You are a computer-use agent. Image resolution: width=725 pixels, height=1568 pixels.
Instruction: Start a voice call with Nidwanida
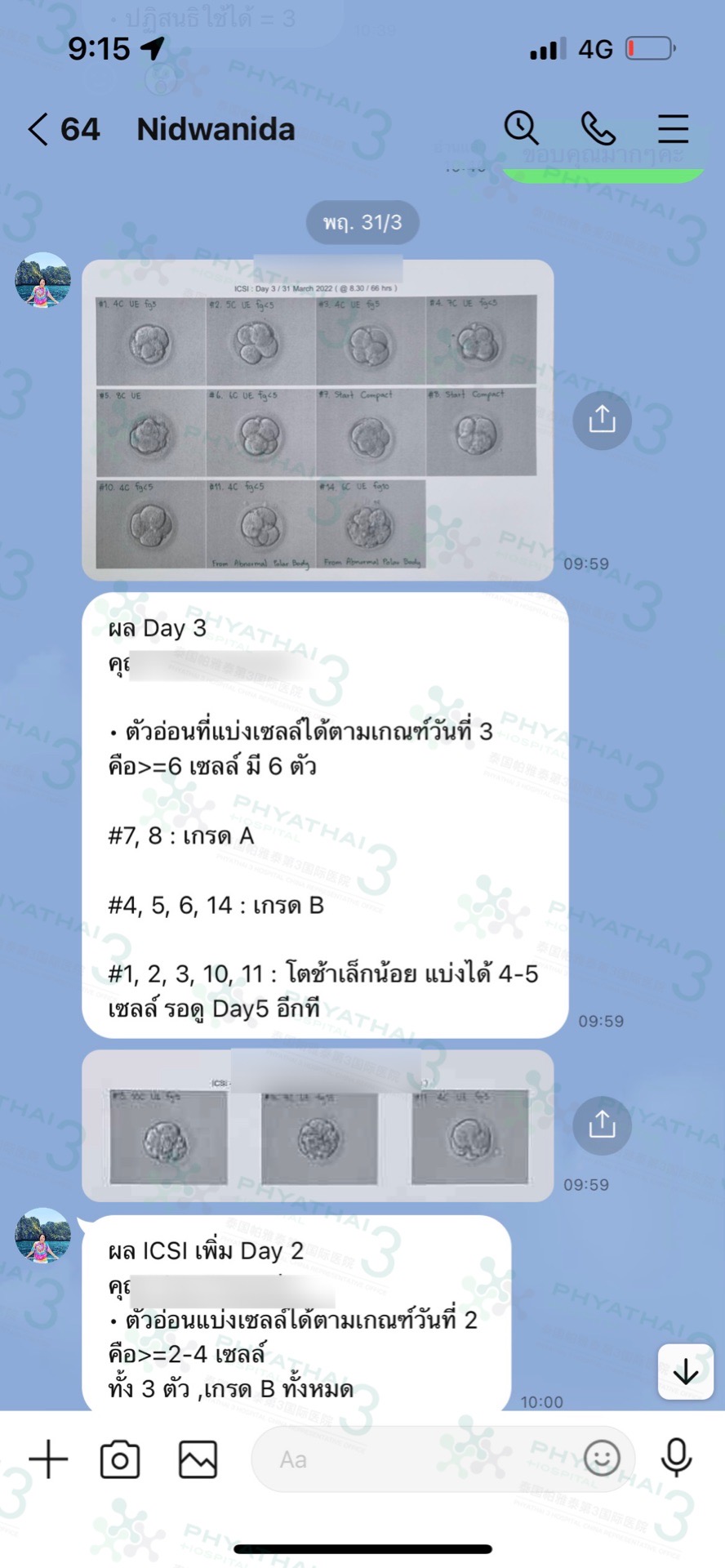pyautogui.click(x=598, y=128)
